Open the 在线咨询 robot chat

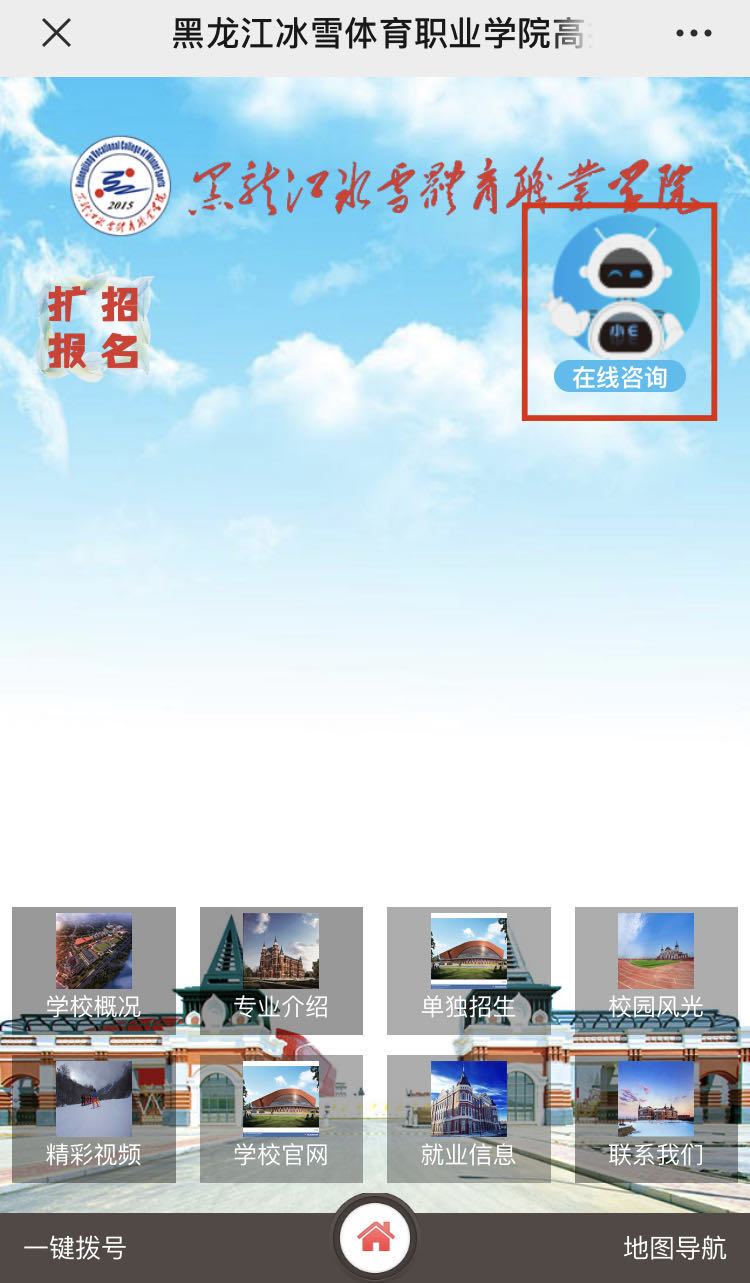[x=620, y=310]
